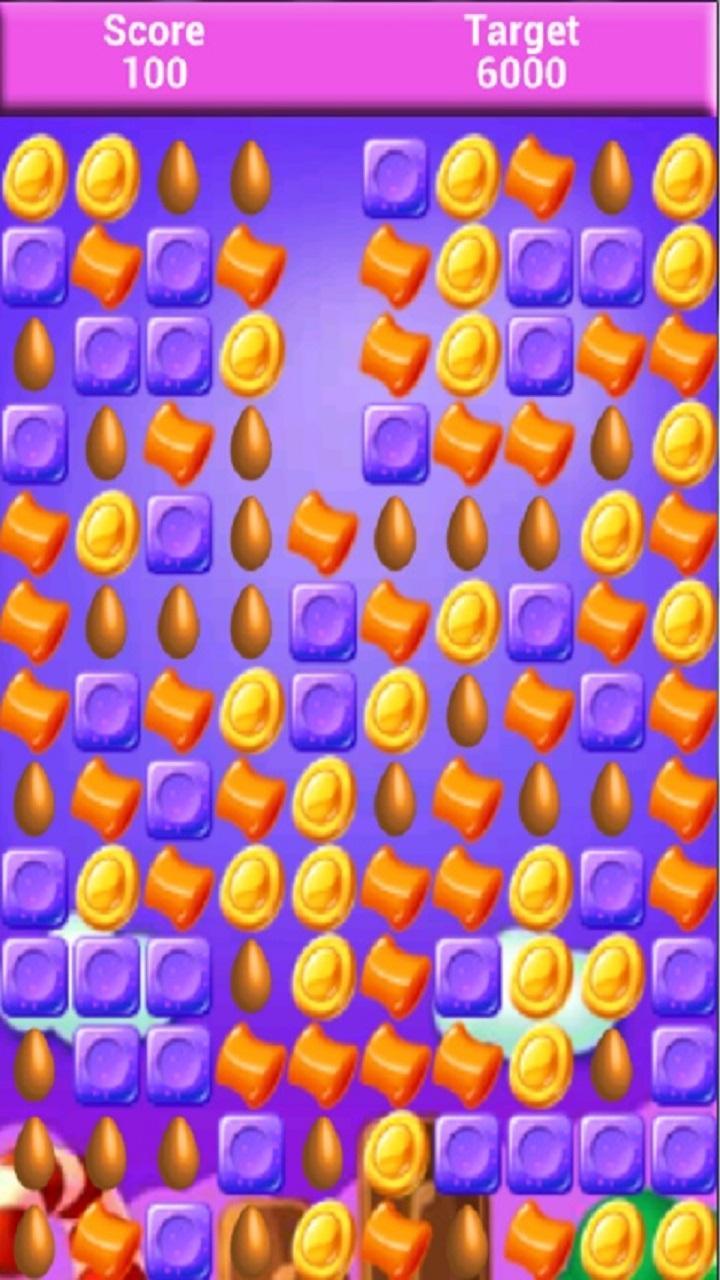Pop the purple jelly between the coin and almond row of three
This screenshot has width=720, height=1280.
[178, 531]
